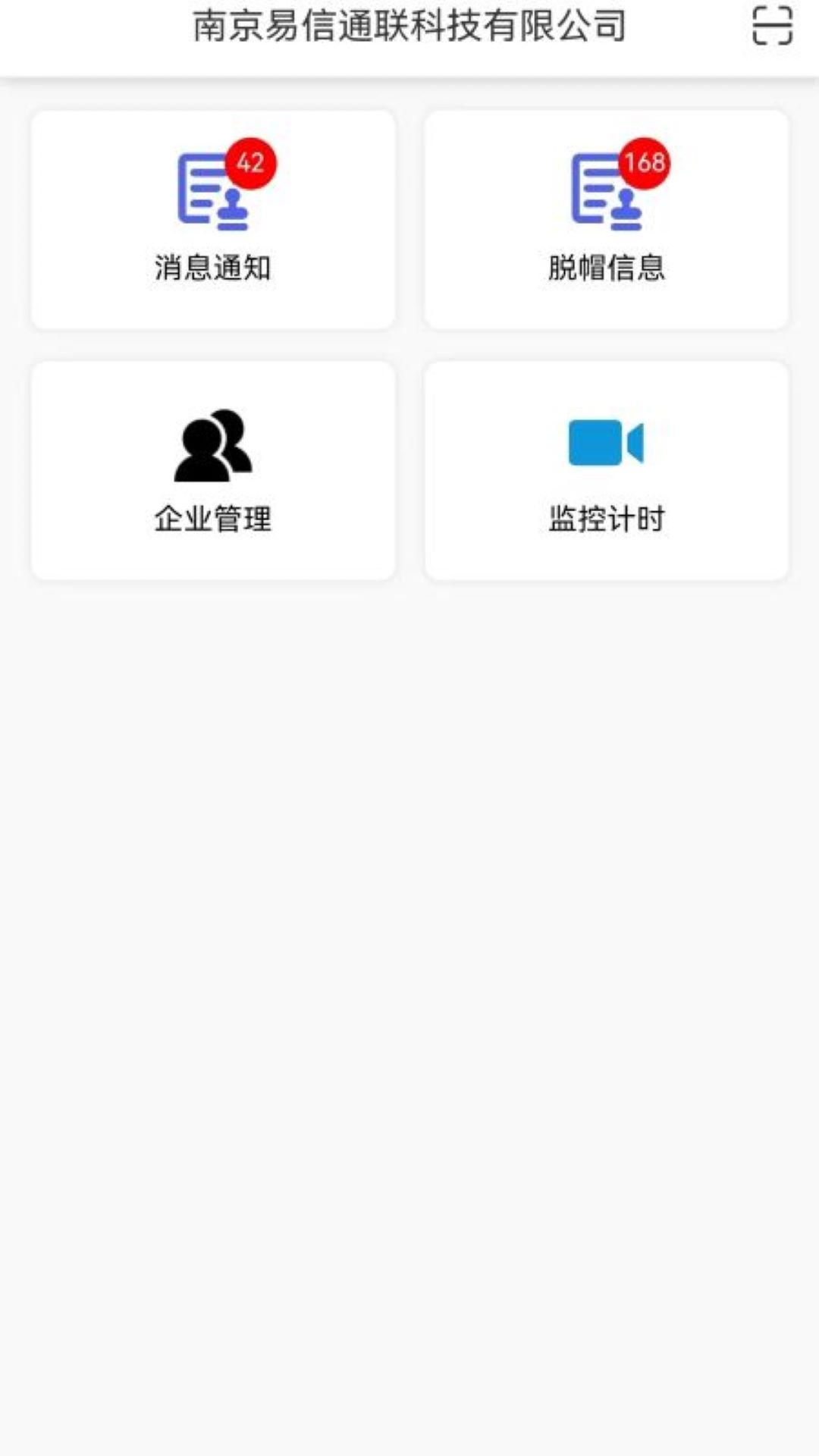Open the 监控计时 card
The height and width of the screenshot is (1456, 819).
point(606,471)
